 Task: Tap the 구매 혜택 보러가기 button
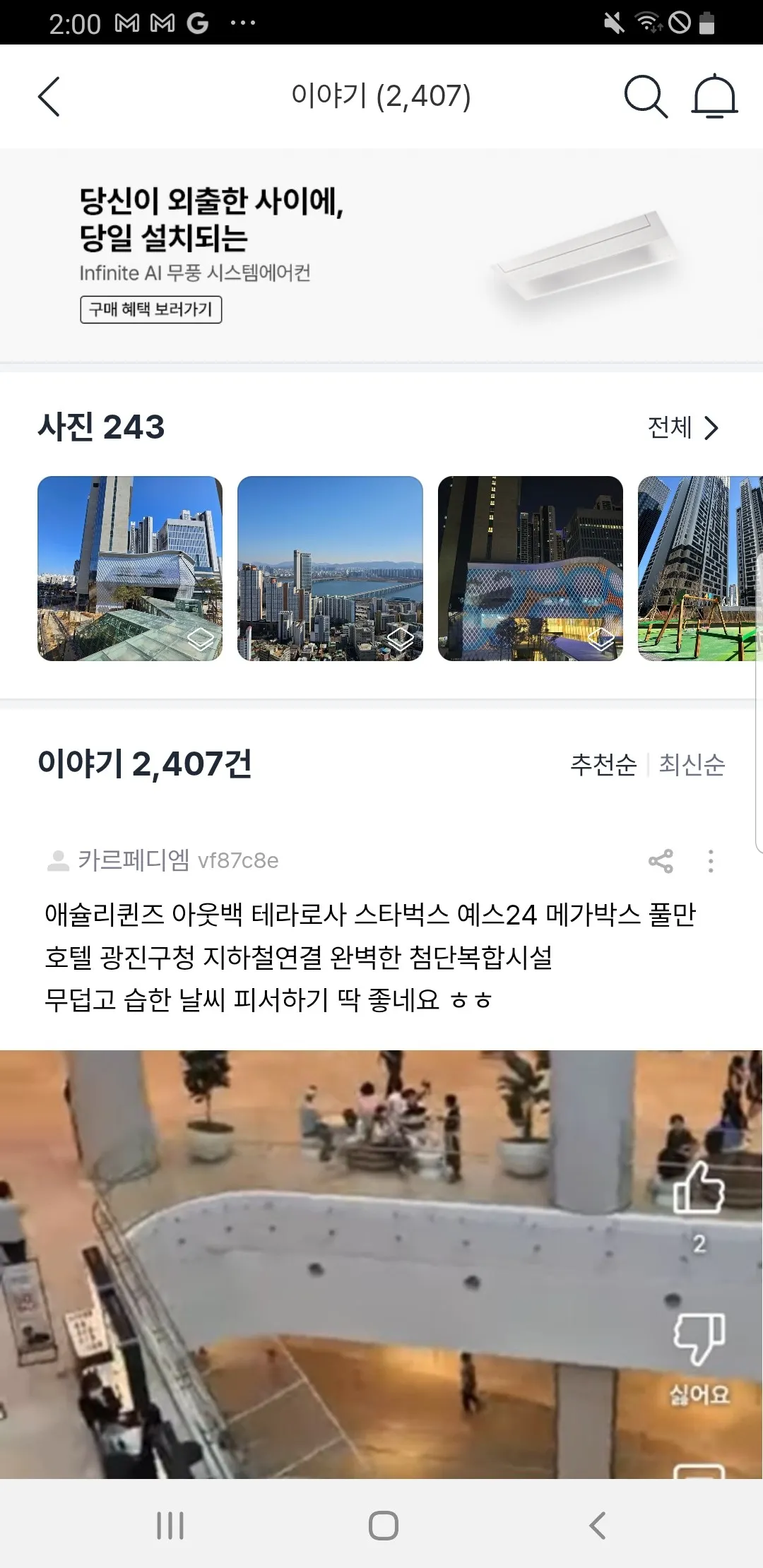(x=150, y=309)
